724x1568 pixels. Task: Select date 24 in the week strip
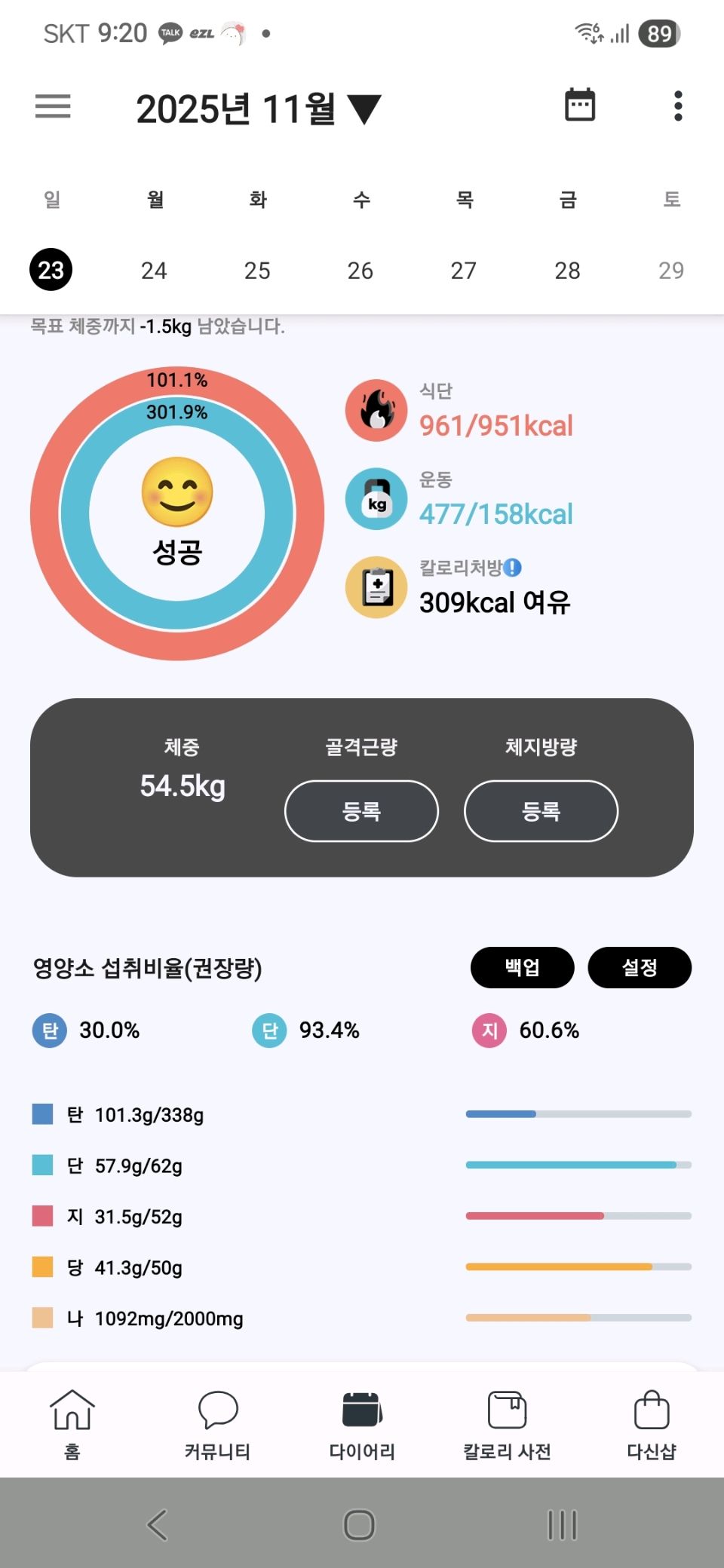coord(154,271)
